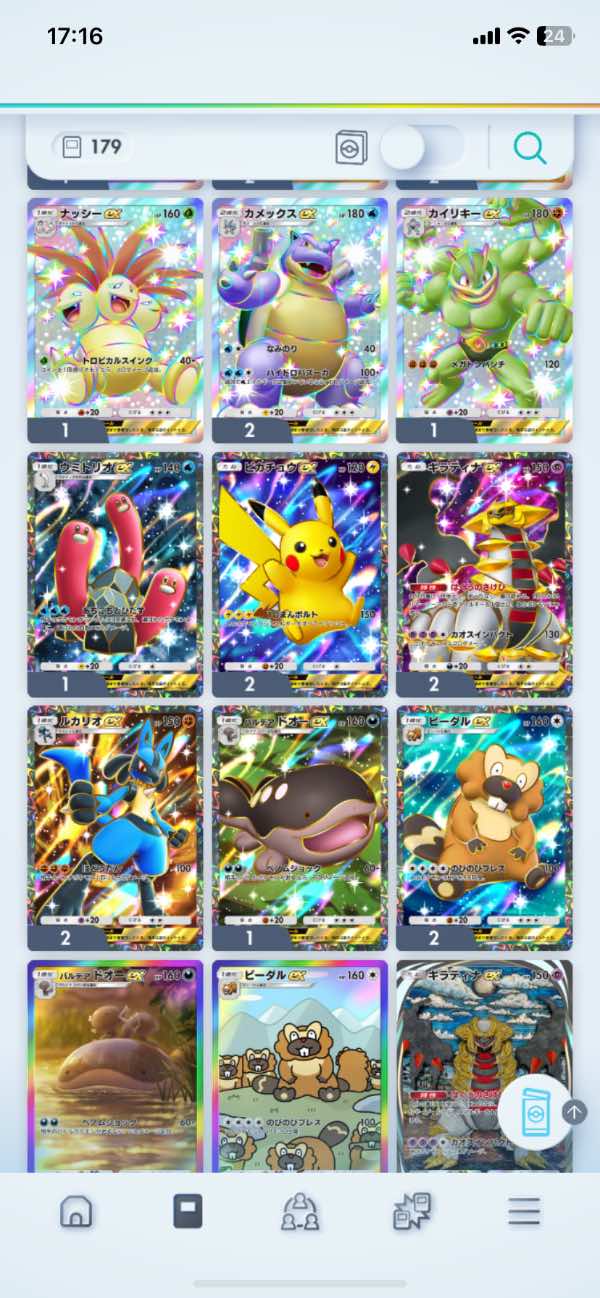600x1298 pixels.
Task: Open the Wugtrio ex card
Action: coord(115,574)
